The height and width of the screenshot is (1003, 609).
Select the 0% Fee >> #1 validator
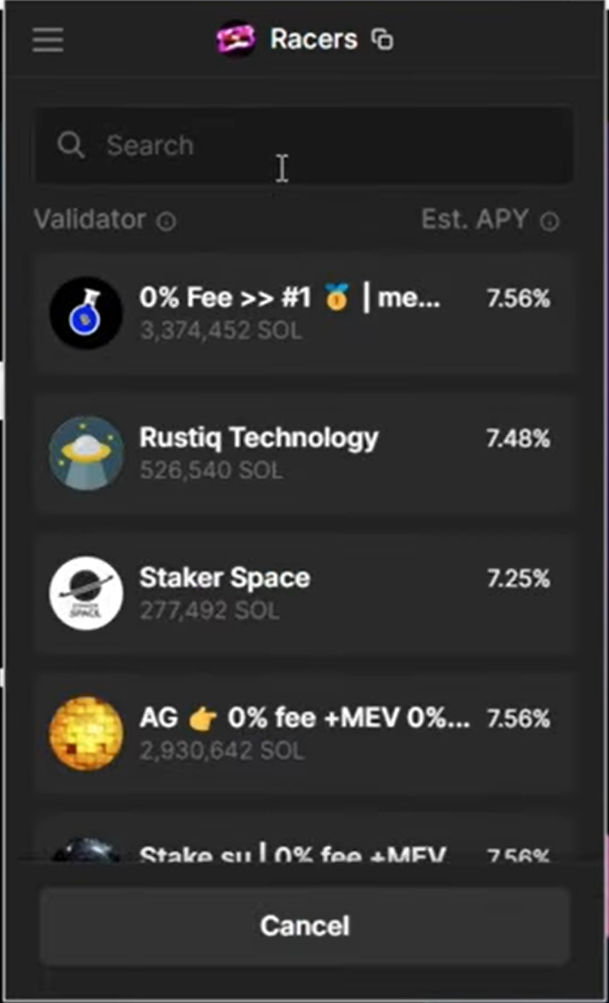point(304,313)
